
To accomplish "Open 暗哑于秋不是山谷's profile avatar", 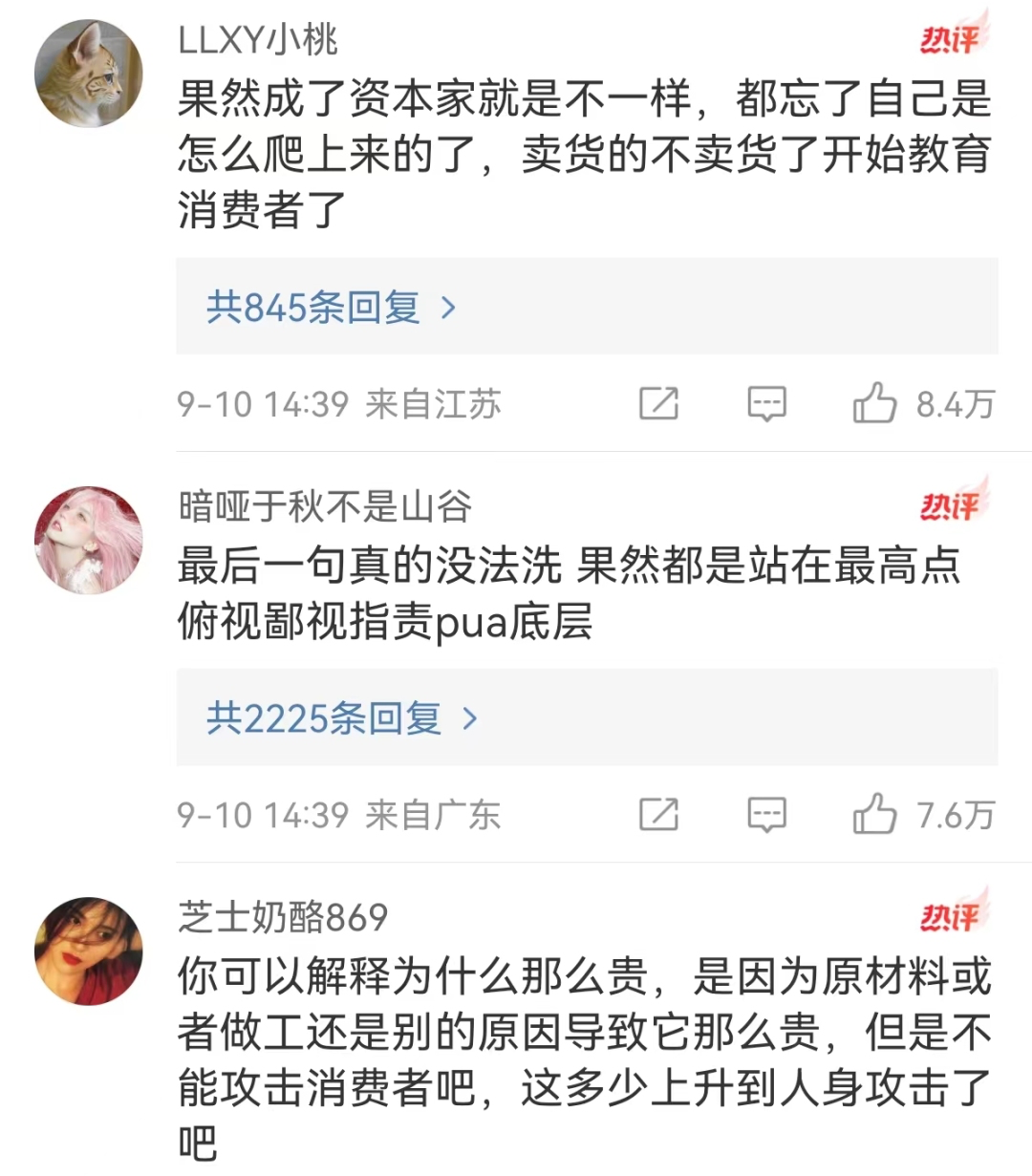I will tap(89, 540).
